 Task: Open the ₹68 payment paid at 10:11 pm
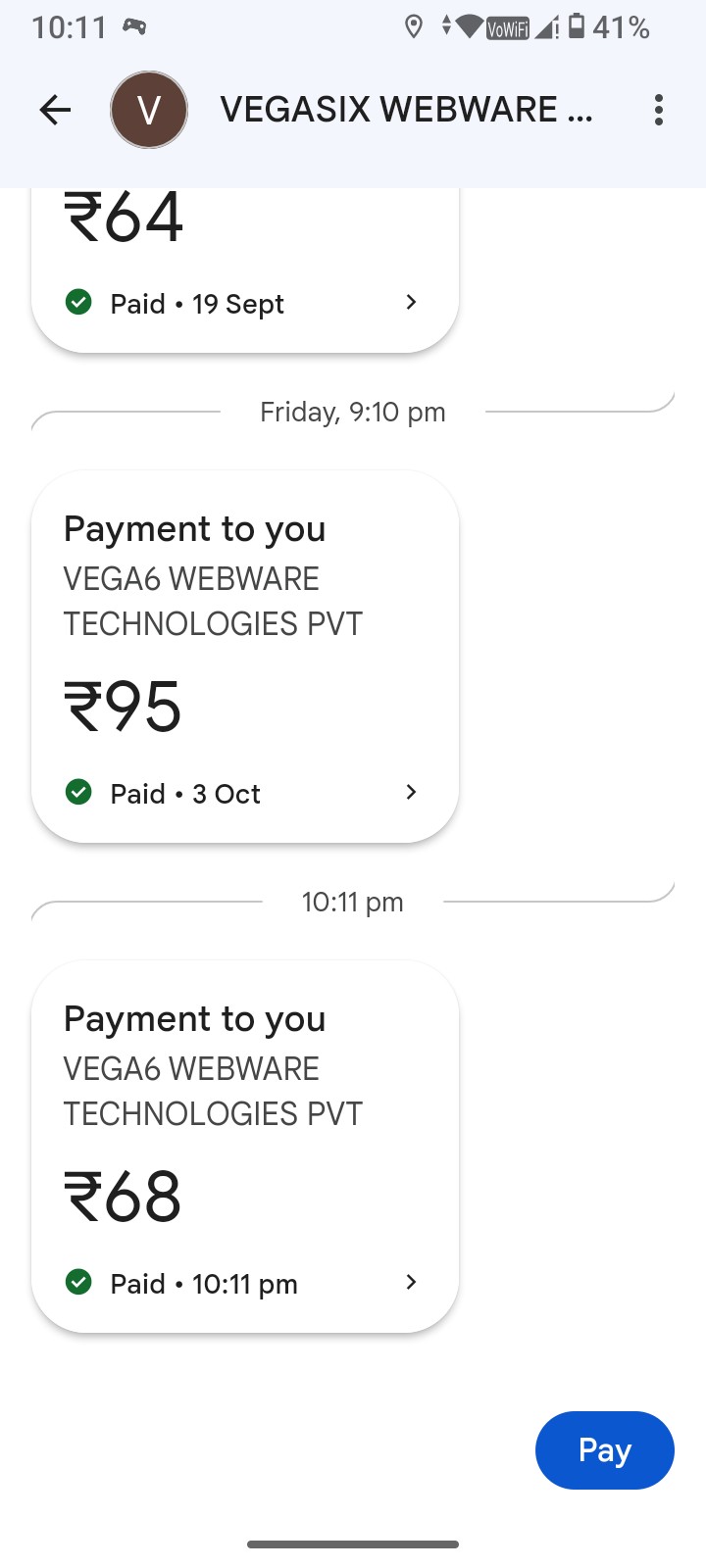point(245,1147)
